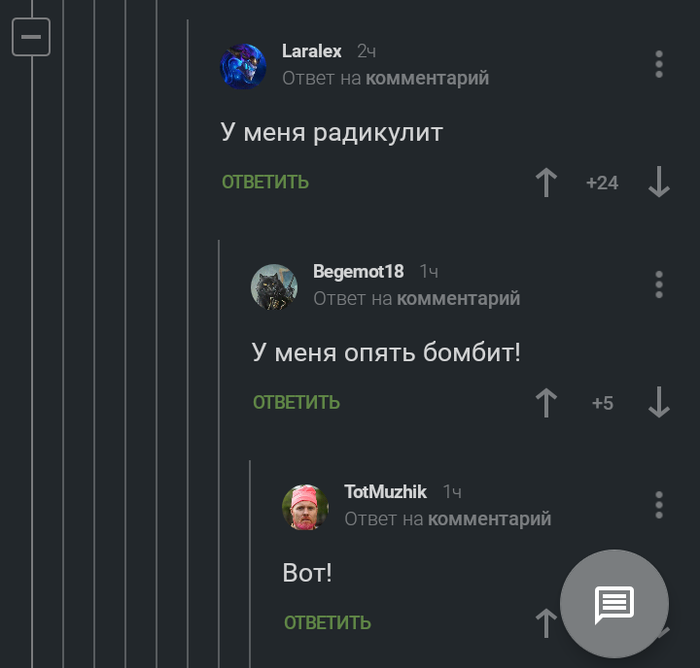Screen dimensions: 700x668
Task: Collapse the comment thread with the minus button
Action: (x=31, y=38)
